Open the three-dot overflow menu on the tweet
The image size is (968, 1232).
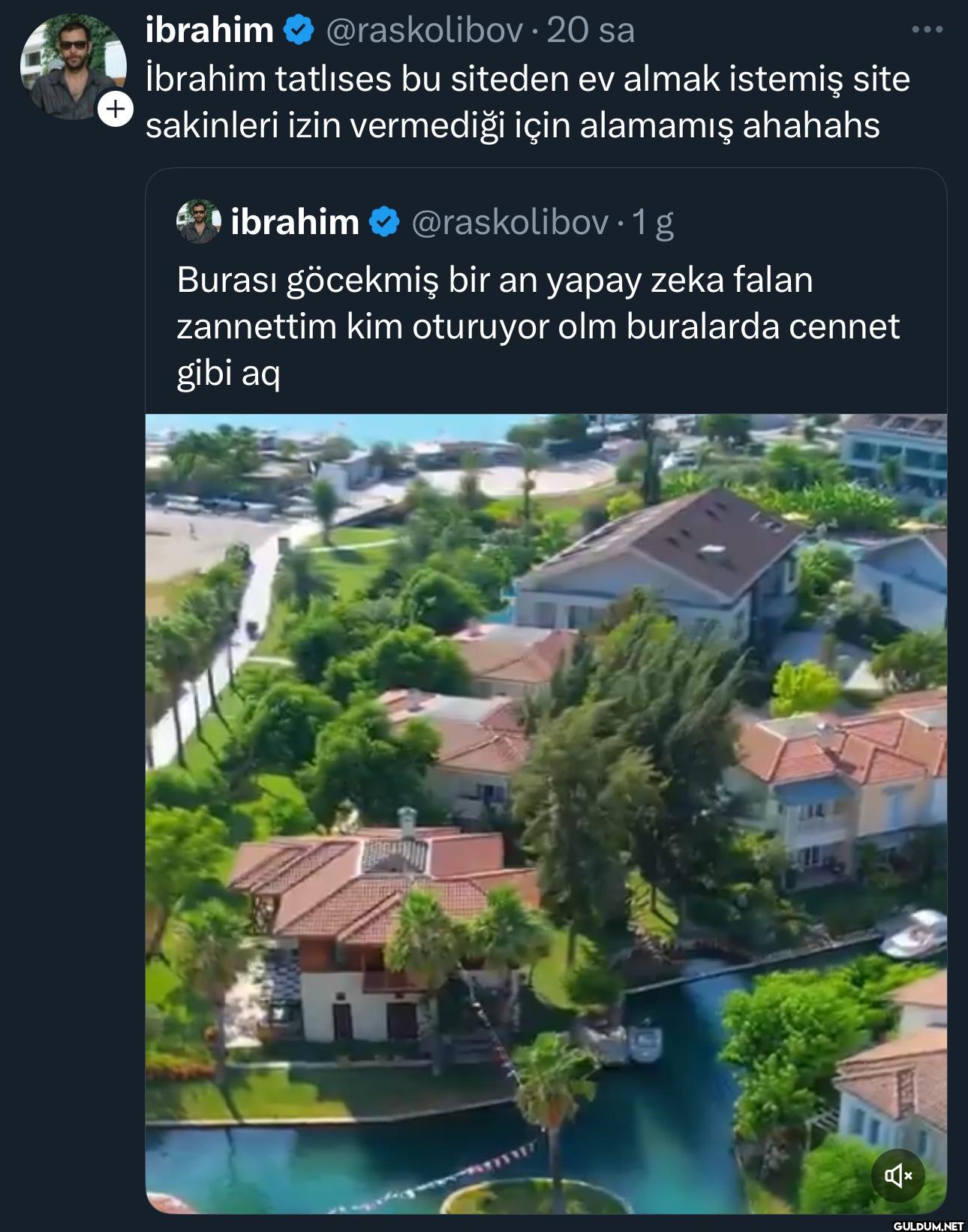927,30
